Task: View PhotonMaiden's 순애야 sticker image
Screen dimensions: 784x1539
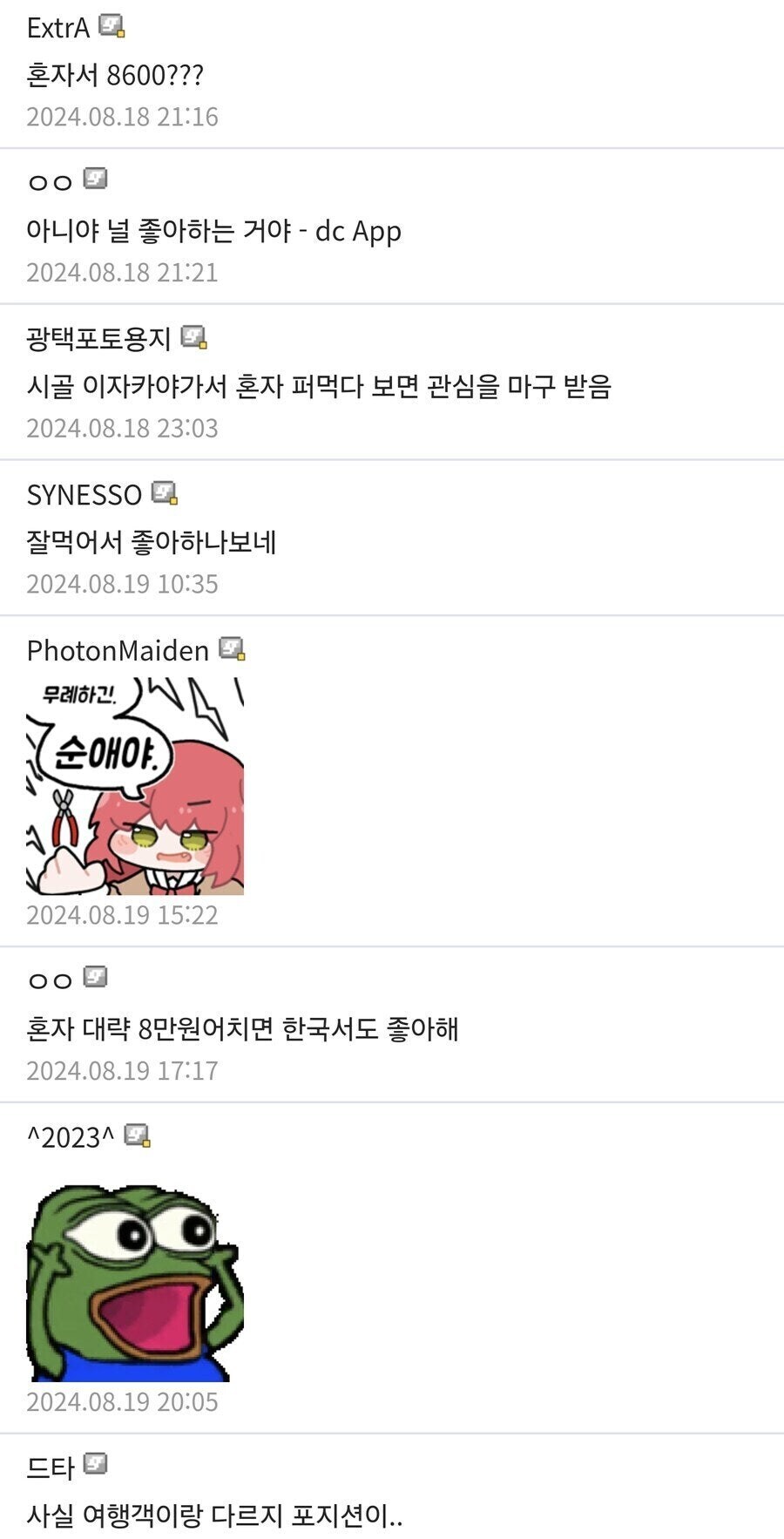Action: (x=135, y=786)
